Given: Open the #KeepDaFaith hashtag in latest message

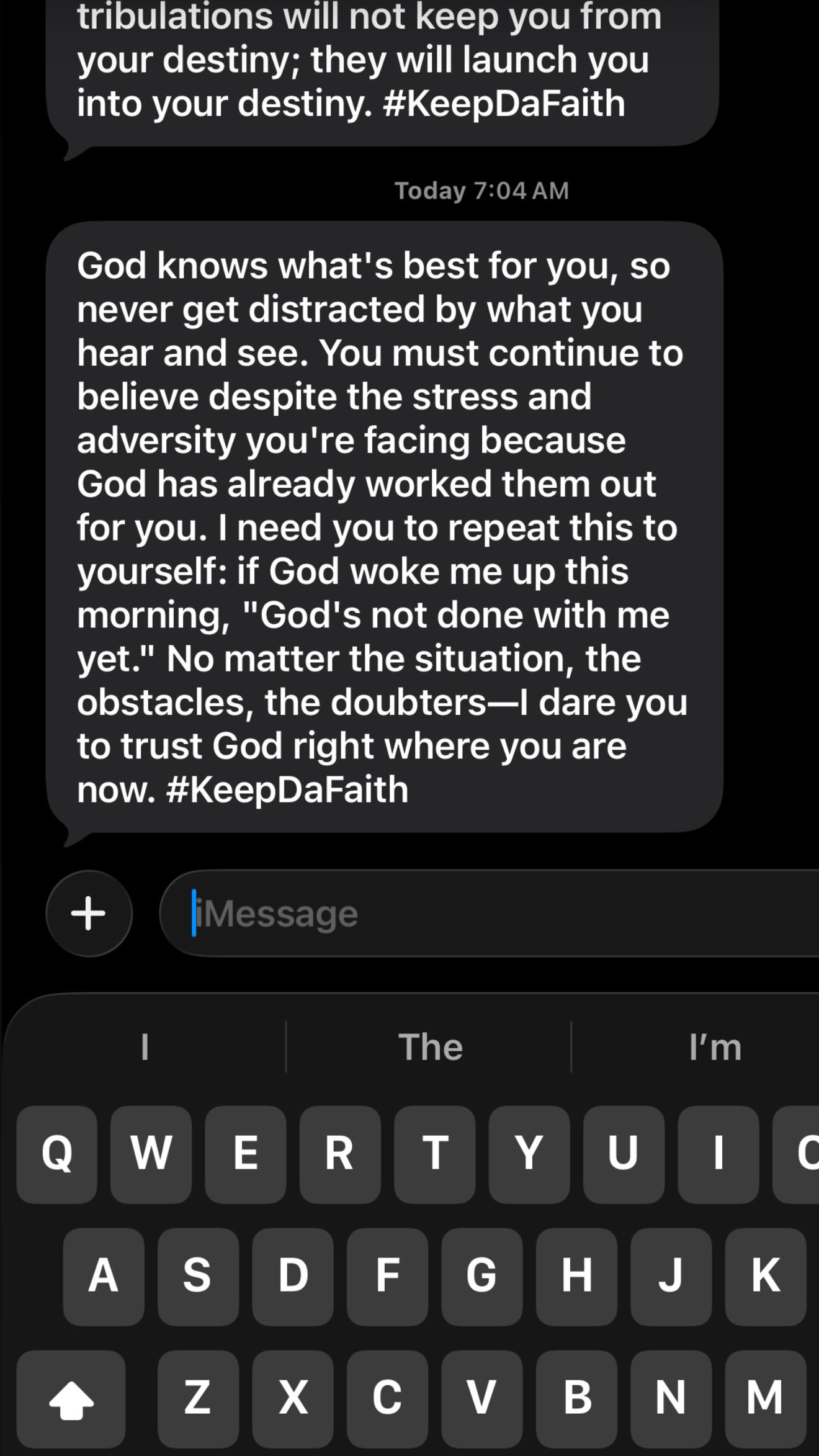Looking at the screenshot, I should click(x=287, y=789).
